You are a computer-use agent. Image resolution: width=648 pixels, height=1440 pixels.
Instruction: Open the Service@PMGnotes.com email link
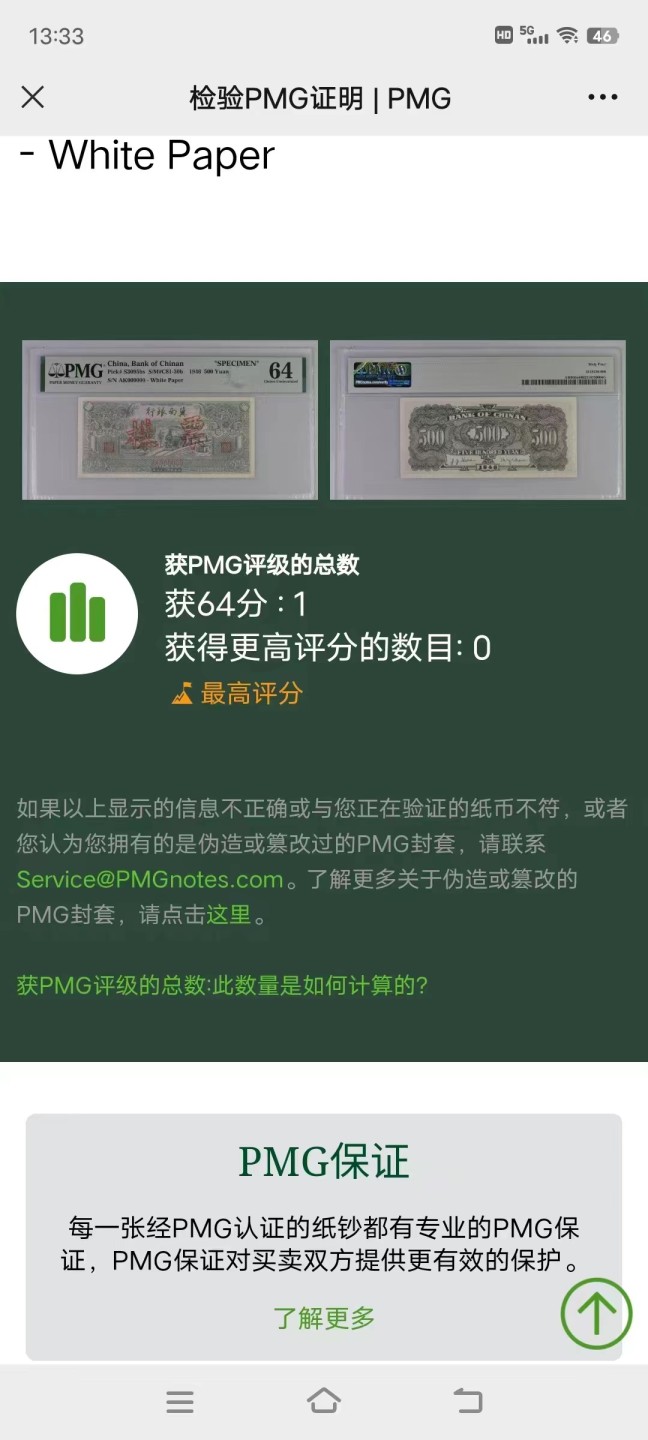coord(150,880)
